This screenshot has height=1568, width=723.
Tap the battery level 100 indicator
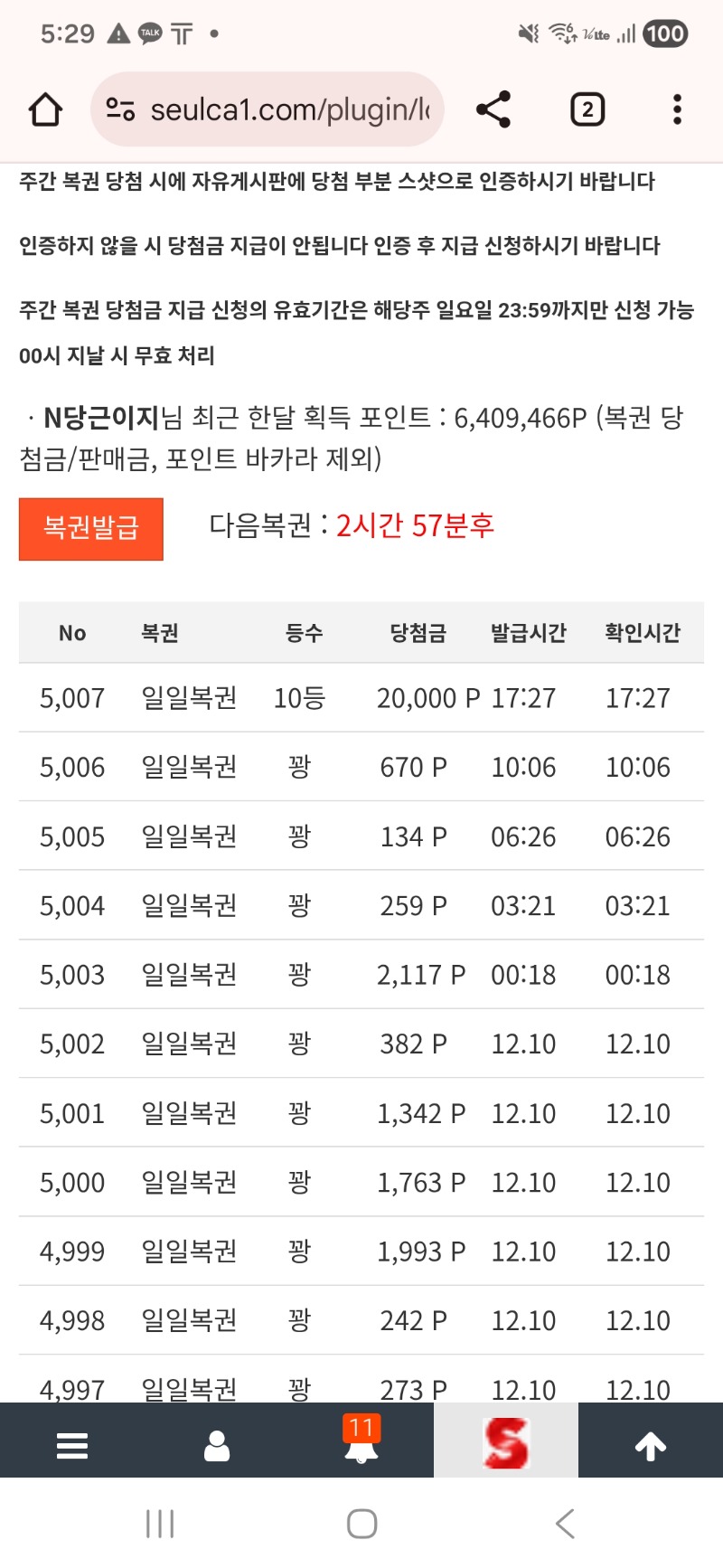click(x=665, y=33)
